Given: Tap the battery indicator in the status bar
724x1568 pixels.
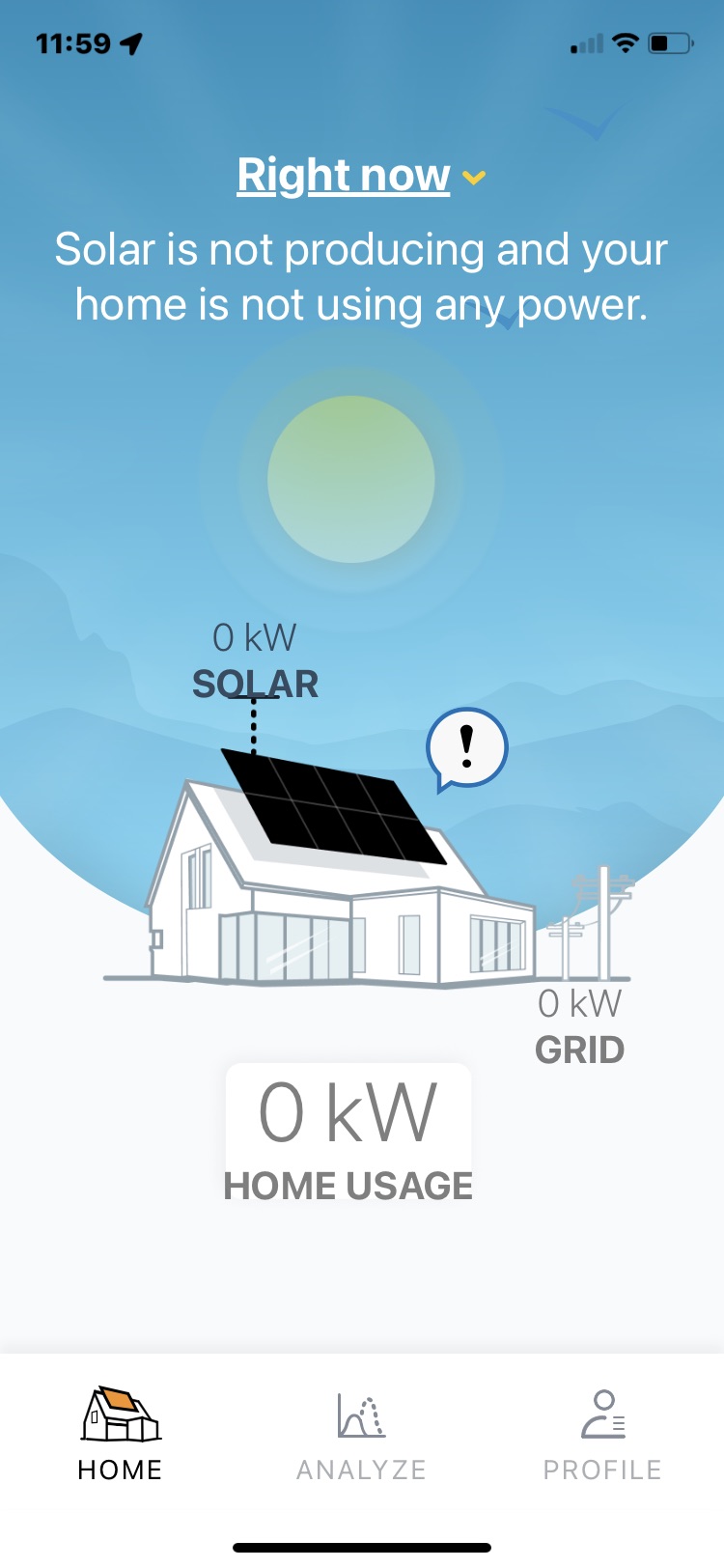Looking at the screenshot, I should [x=668, y=42].
